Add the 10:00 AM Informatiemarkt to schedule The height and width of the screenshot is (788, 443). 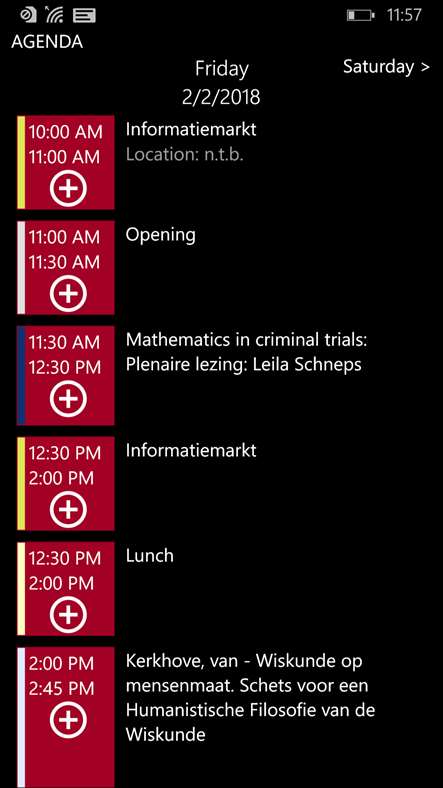(68, 188)
